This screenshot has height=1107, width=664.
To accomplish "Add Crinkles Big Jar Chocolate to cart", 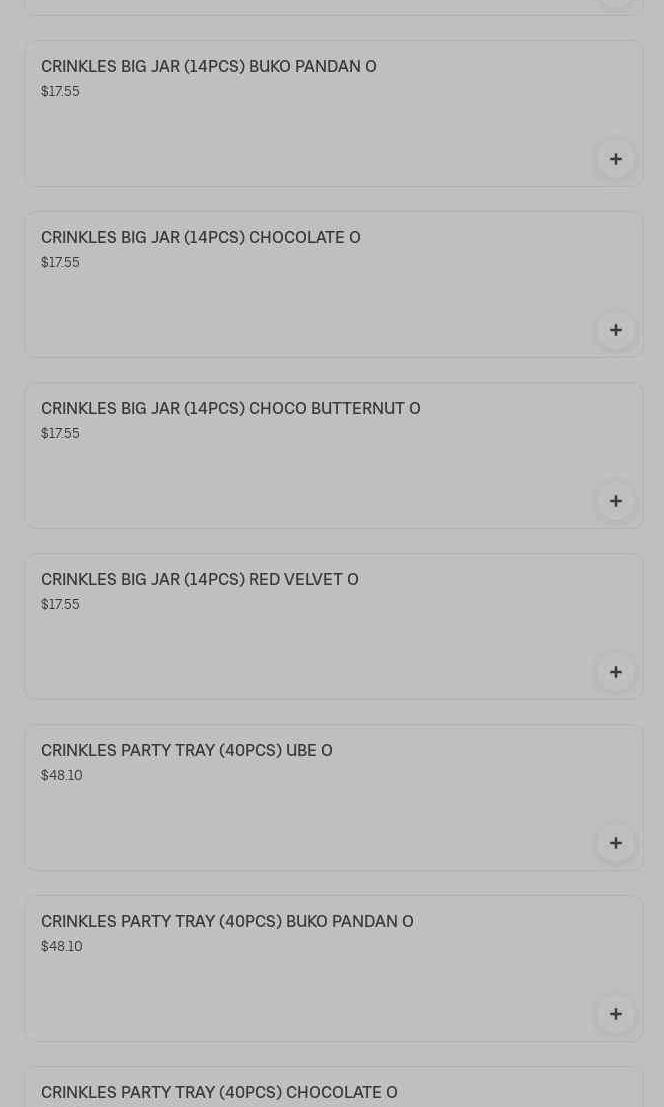I will [x=615, y=330].
